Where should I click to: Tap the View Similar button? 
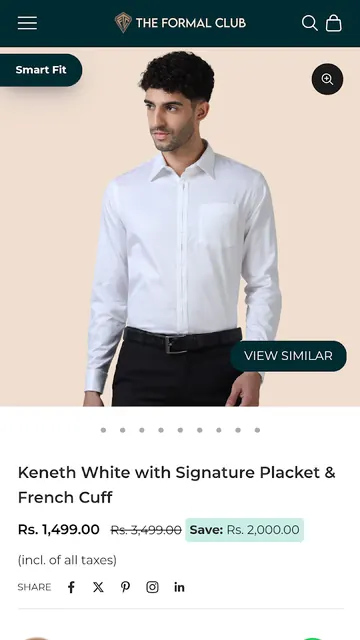click(289, 356)
